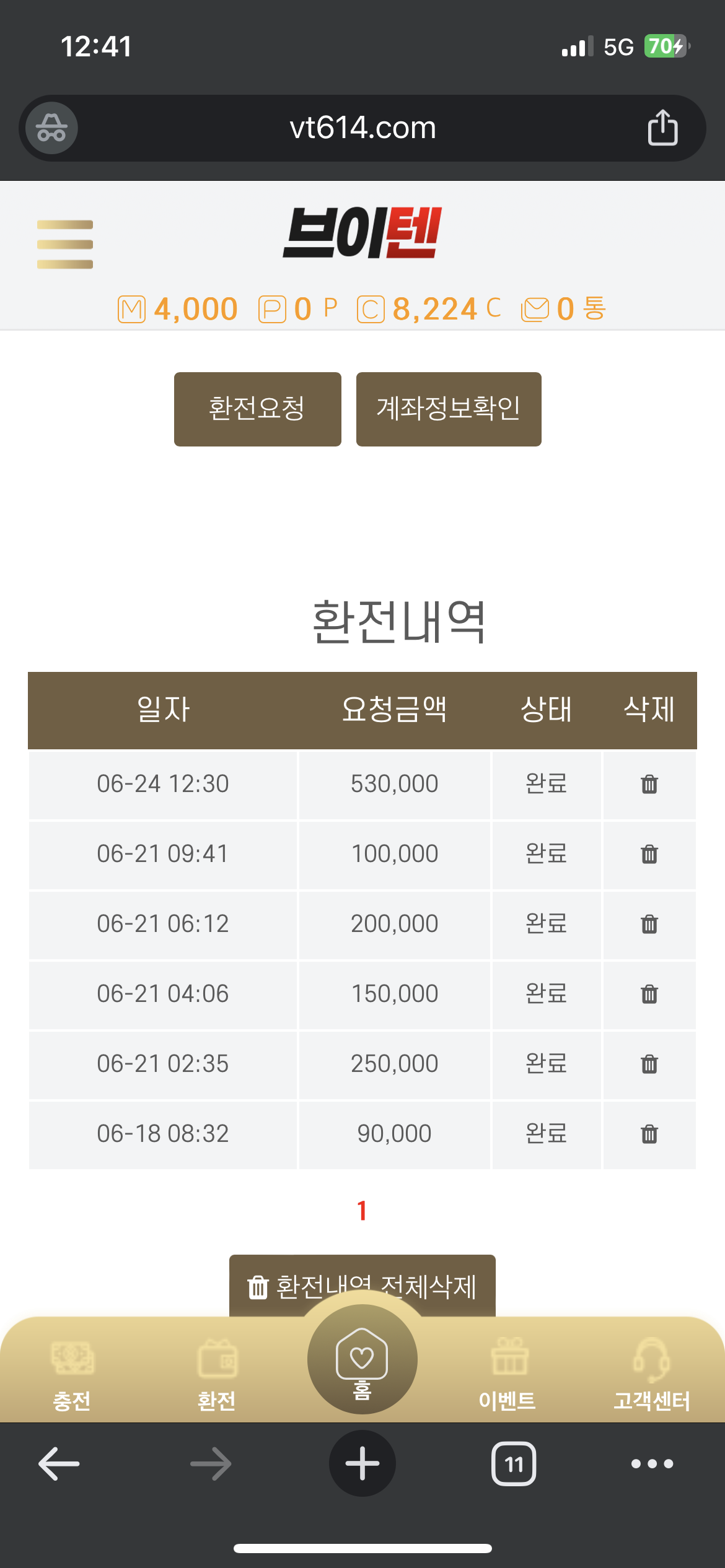Image resolution: width=725 pixels, height=1568 pixels.
Task: Open the message inbox counter
Action: (x=563, y=308)
